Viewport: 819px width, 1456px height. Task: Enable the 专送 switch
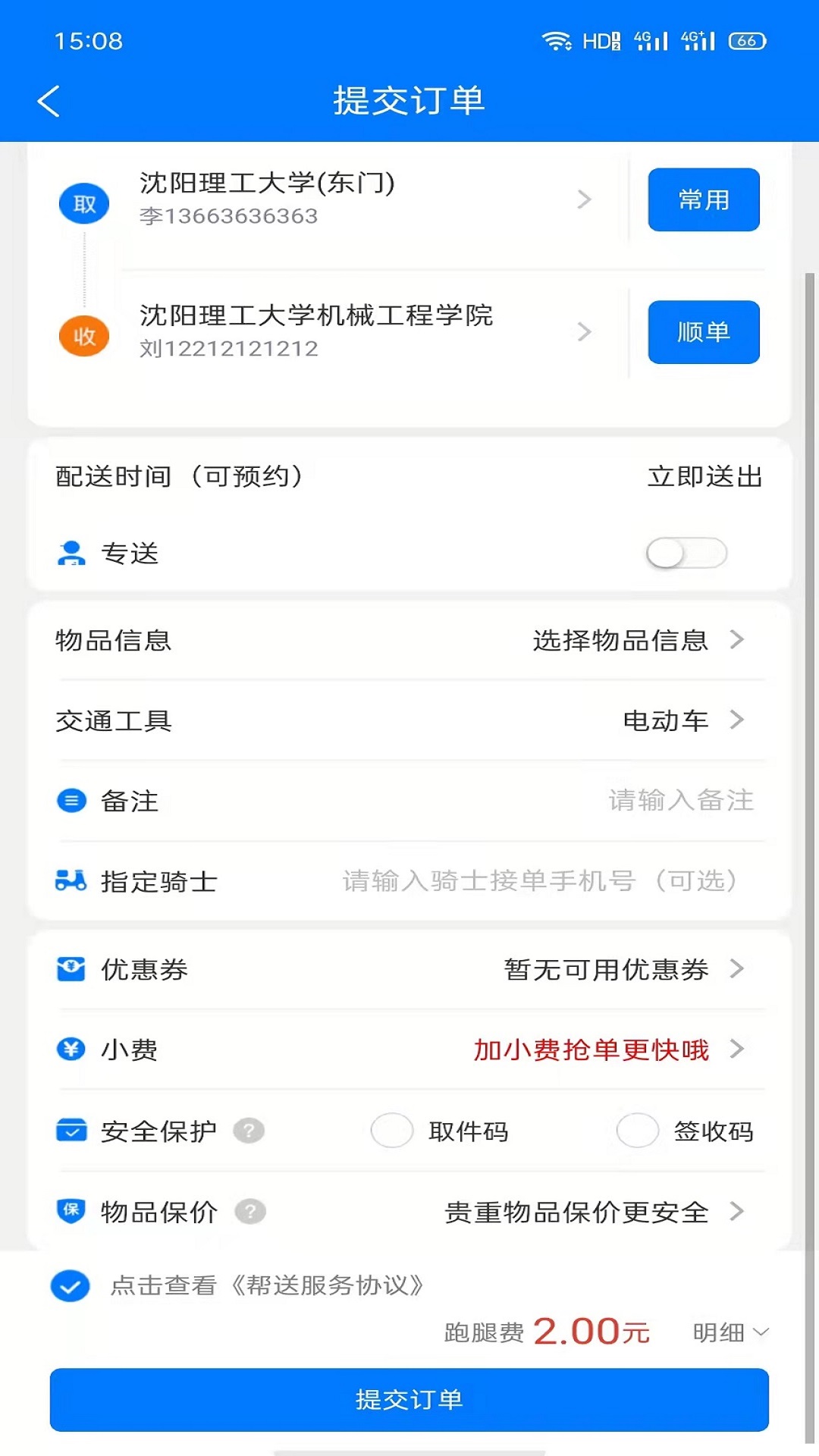[x=686, y=553]
